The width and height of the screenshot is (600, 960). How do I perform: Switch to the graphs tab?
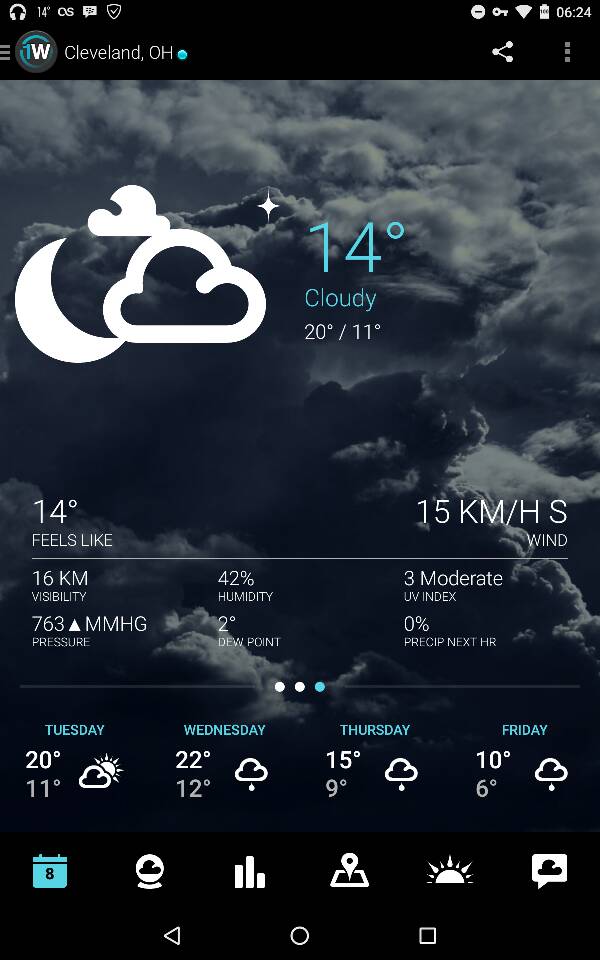pos(250,871)
